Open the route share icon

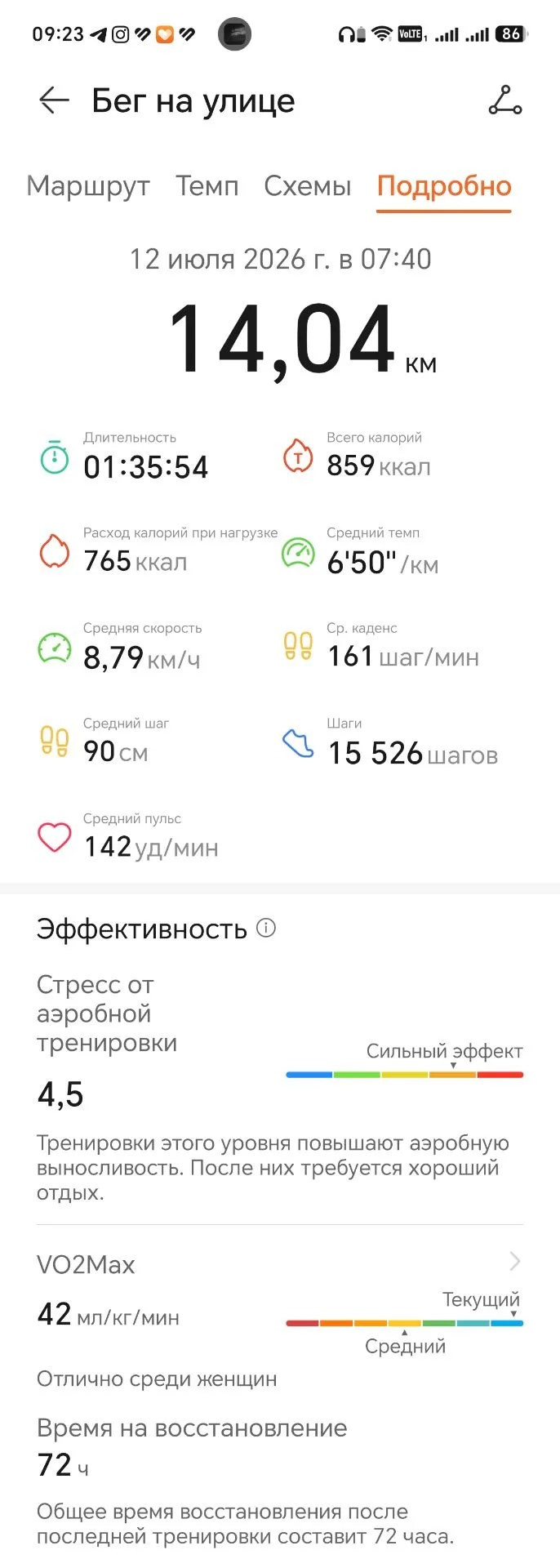(x=504, y=100)
